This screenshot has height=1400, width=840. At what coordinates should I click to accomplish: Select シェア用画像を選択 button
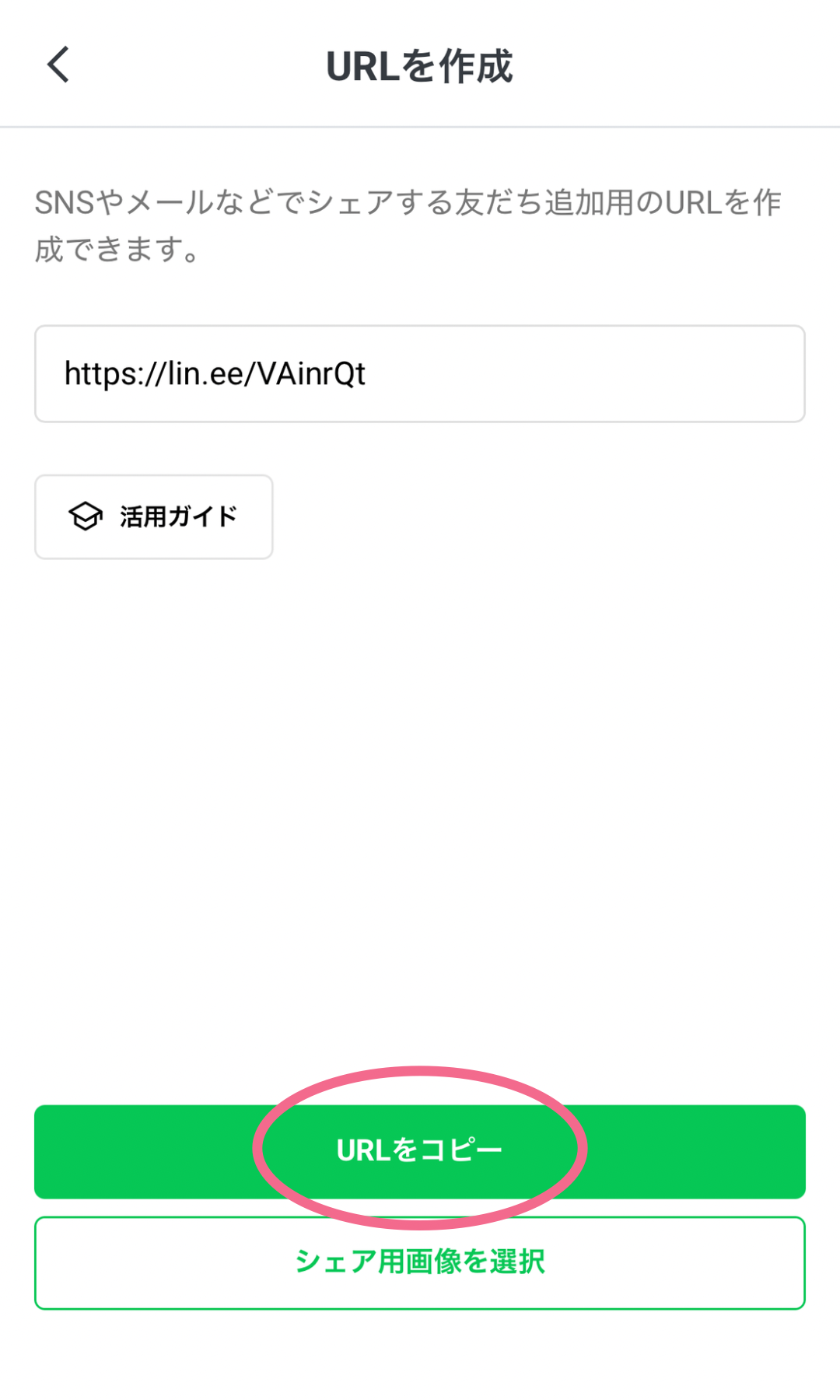click(x=419, y=1262)
